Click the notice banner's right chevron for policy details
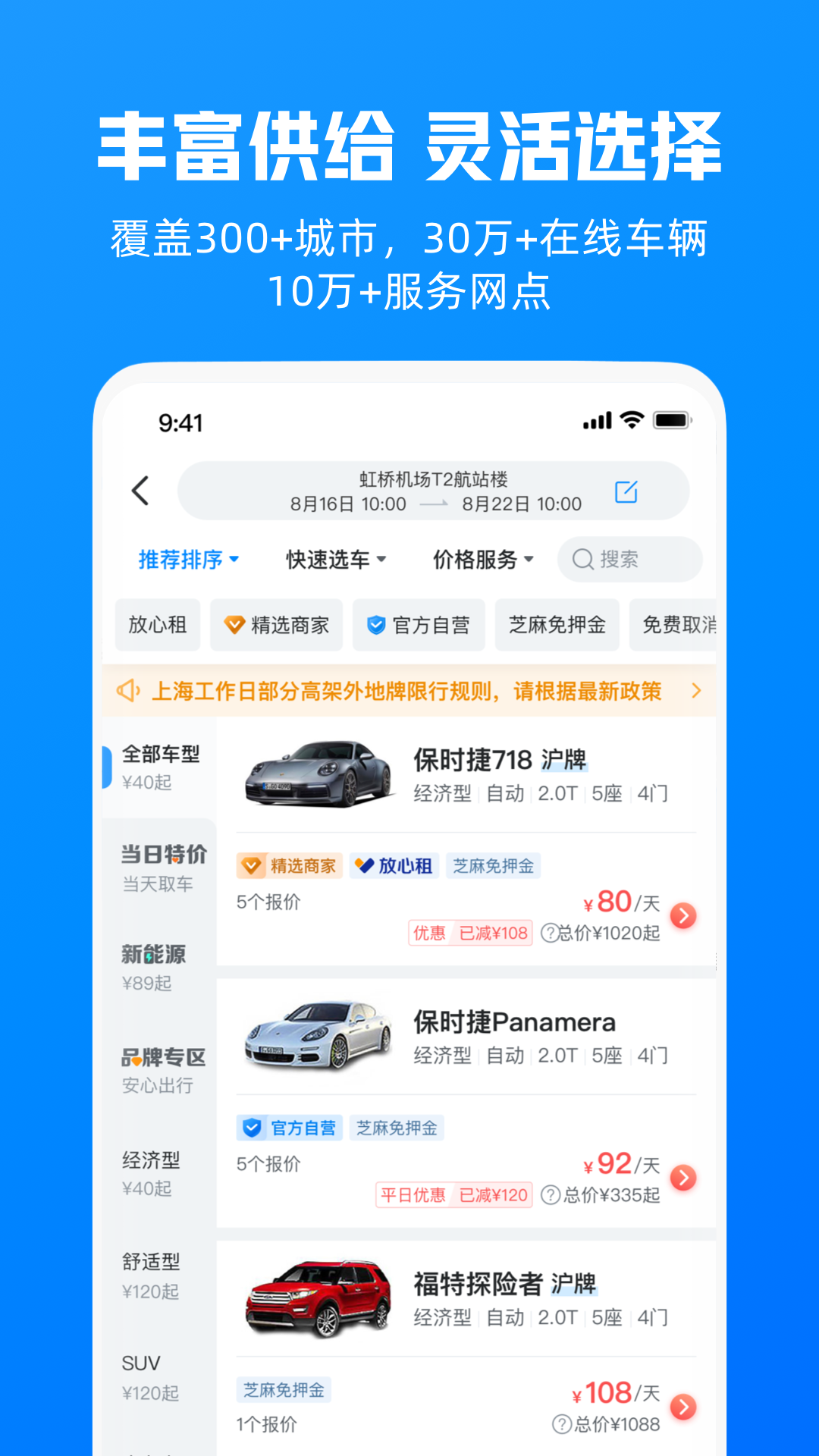This screenshot has height=1456, width=819. [x=697, y=691]
